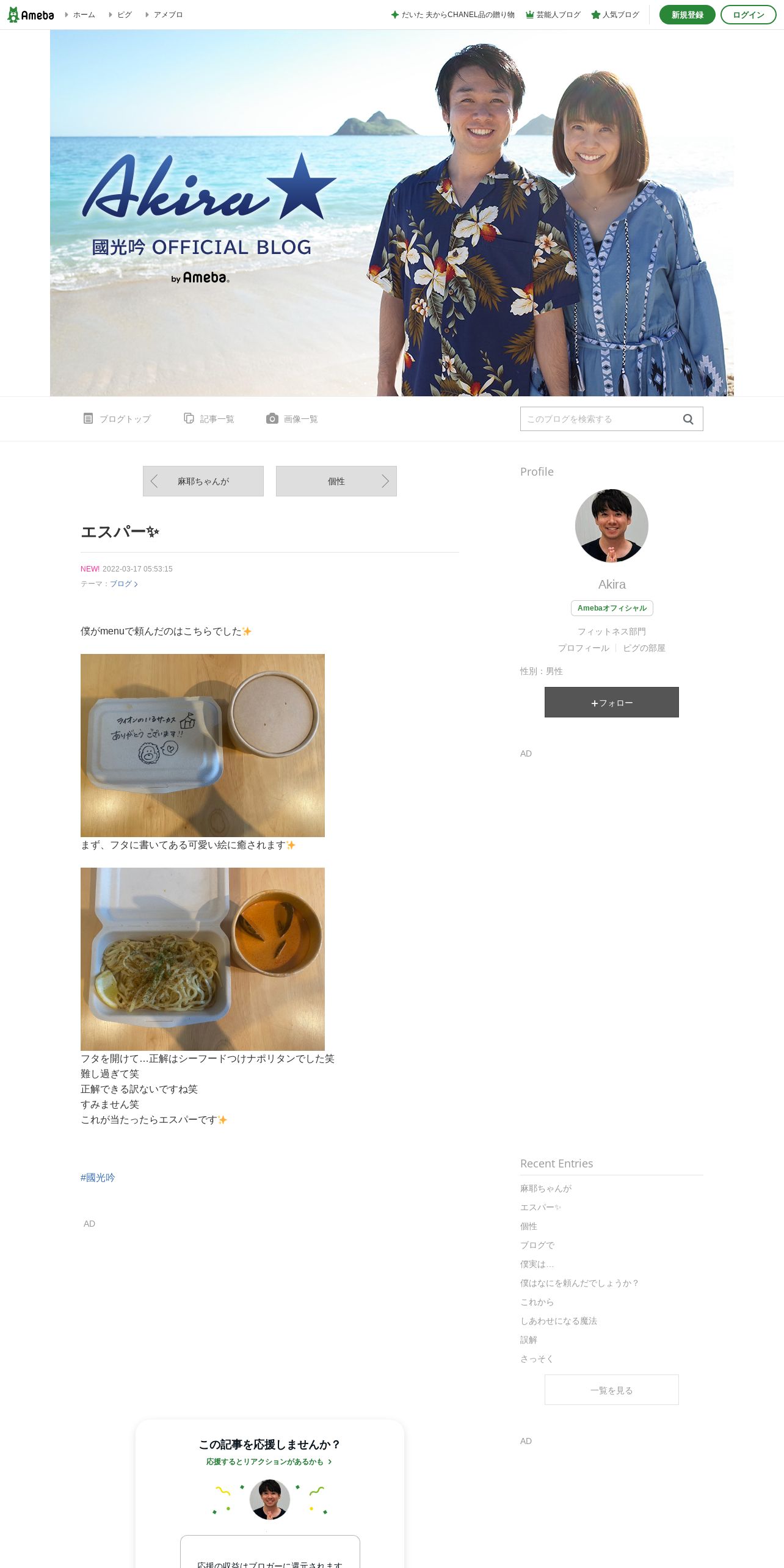The width and height of the screenshot is (784, 1568).
Task: Follow Akira with フォロー button
Action: click(x=612, y=702)
